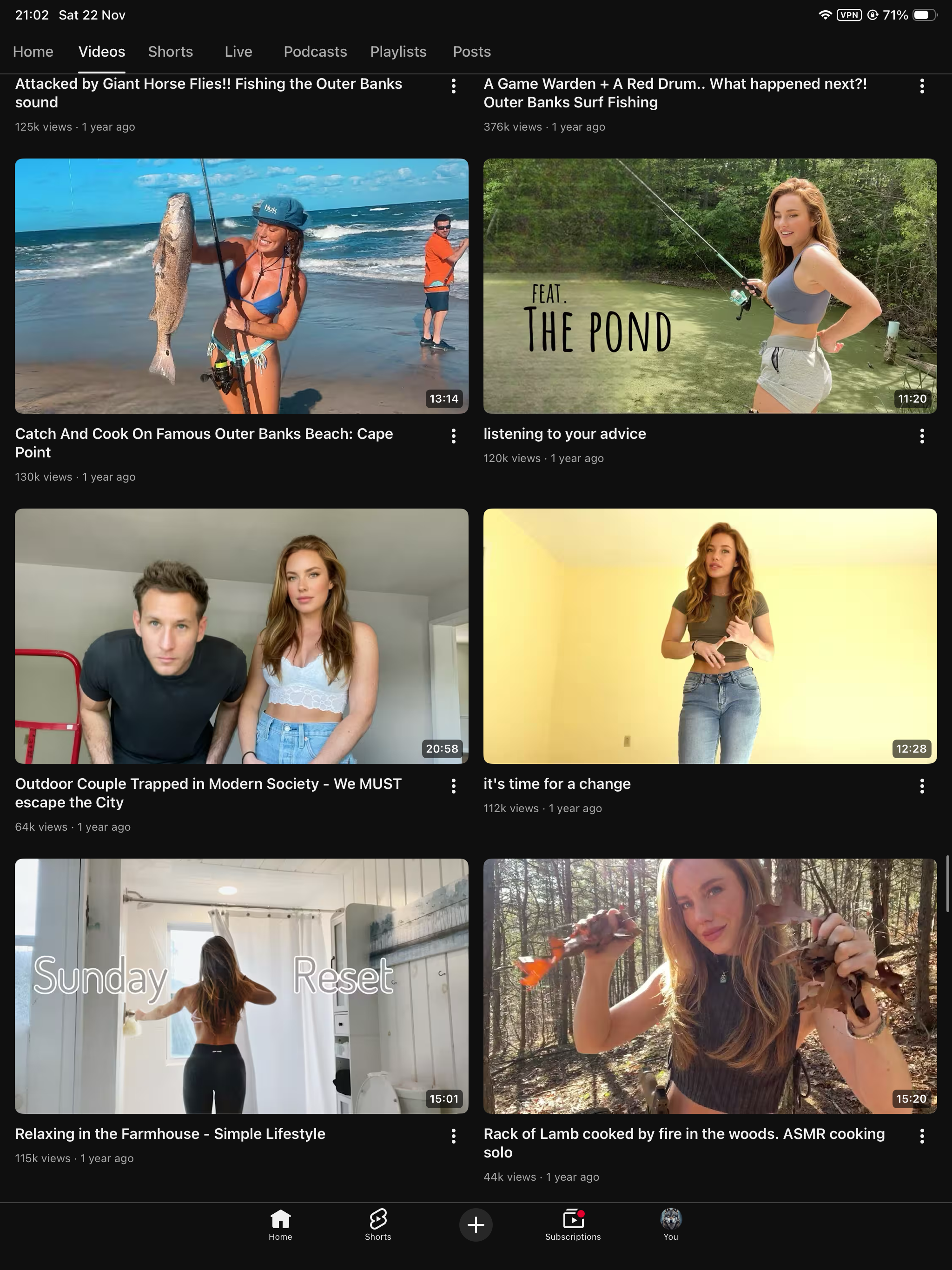Tap the plus create button
The image size is (952, 1270).
(x=476, y=1224)
